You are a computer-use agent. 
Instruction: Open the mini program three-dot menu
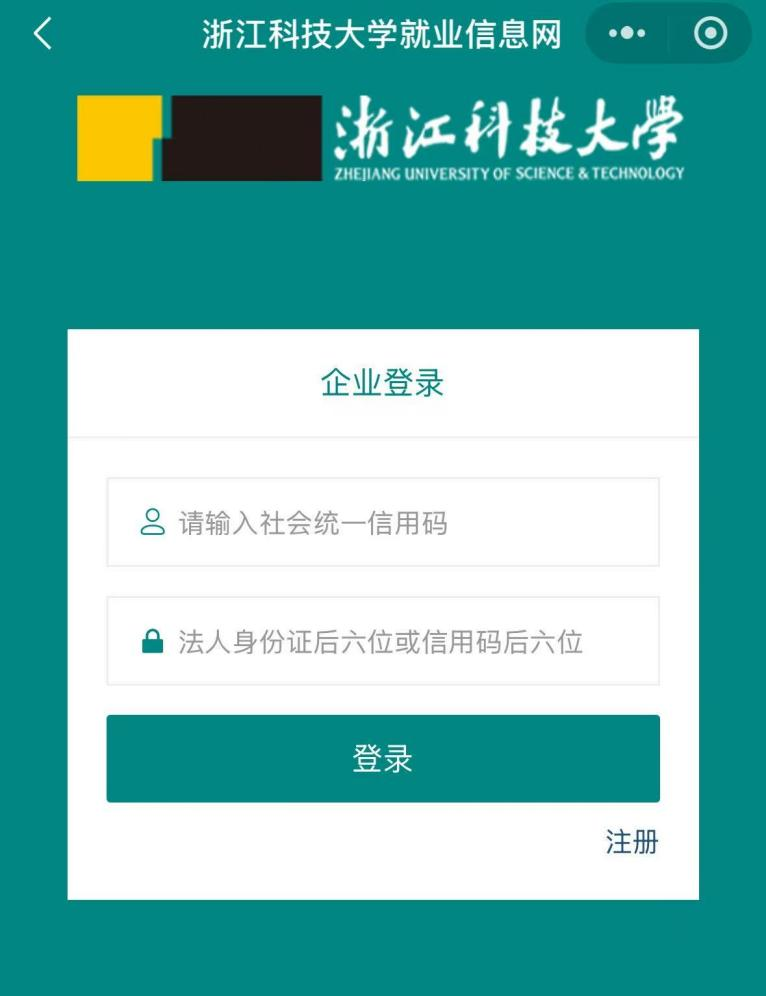coord(627,34)
